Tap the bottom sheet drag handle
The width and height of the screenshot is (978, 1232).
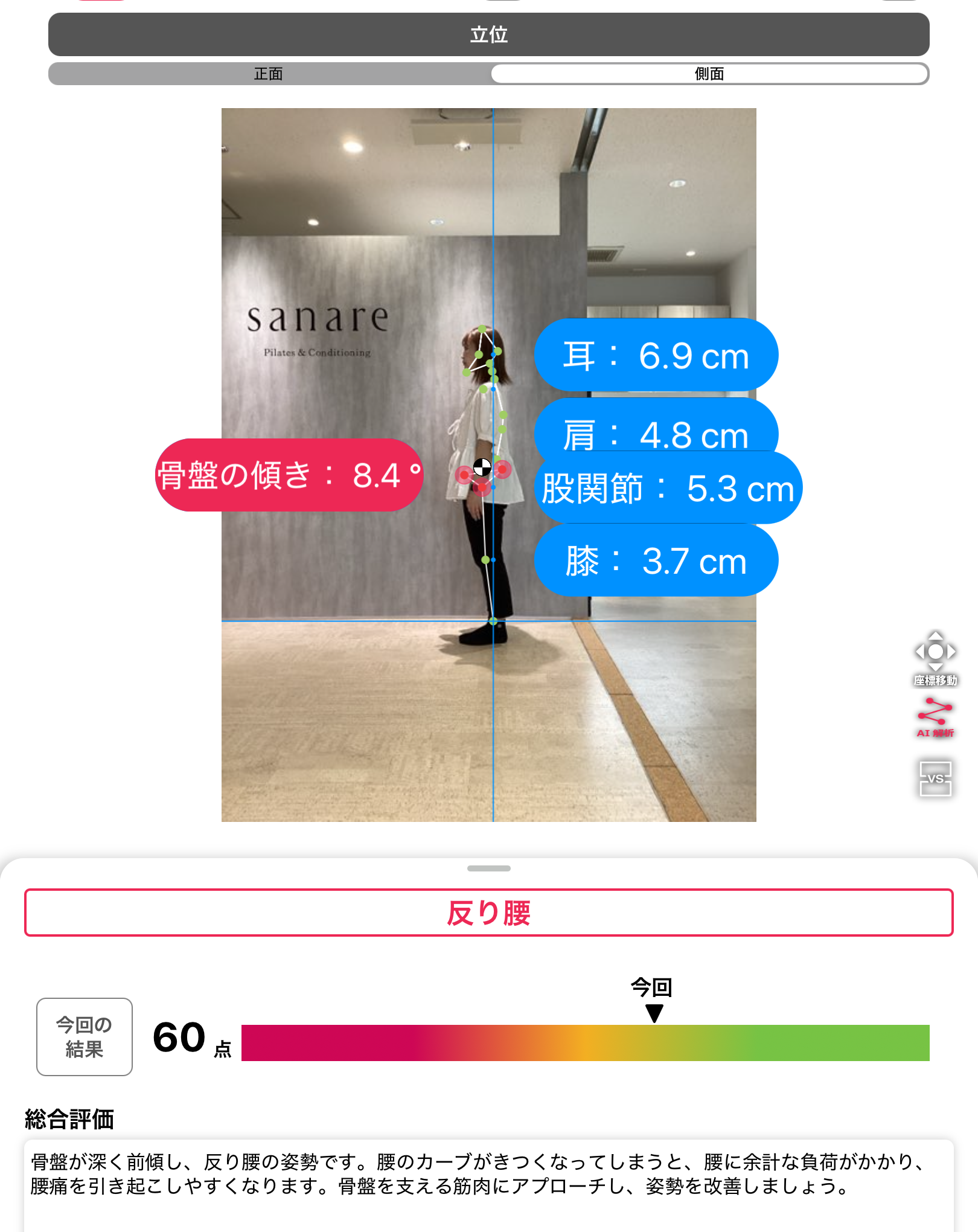click(488, 868)
